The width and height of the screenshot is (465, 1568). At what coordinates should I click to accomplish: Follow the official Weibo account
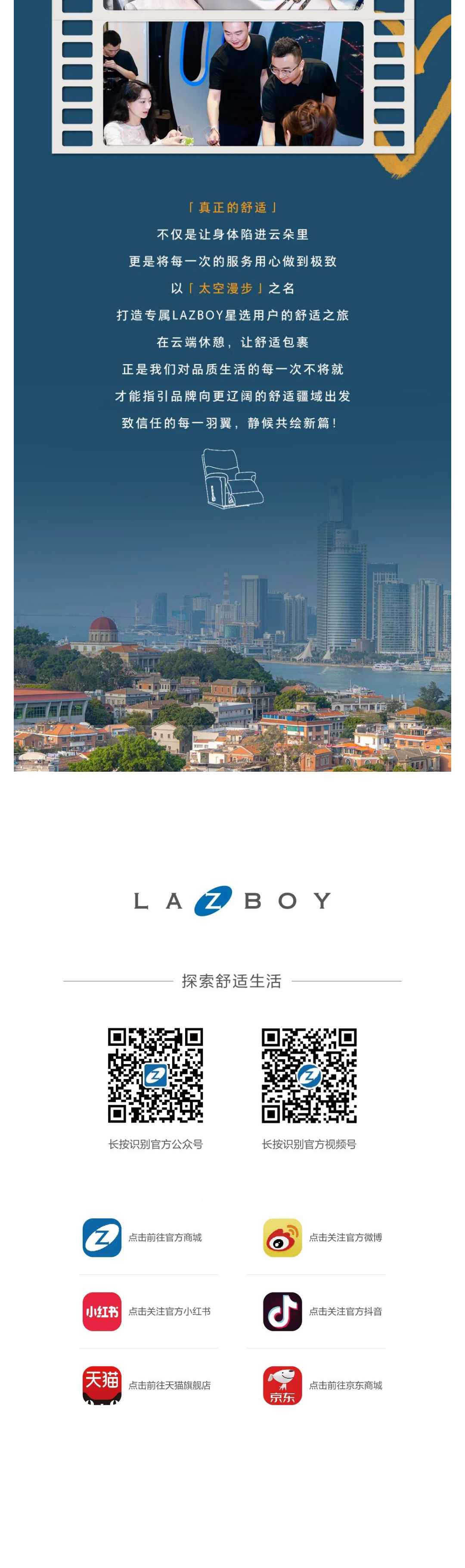tap(323, 1237)
